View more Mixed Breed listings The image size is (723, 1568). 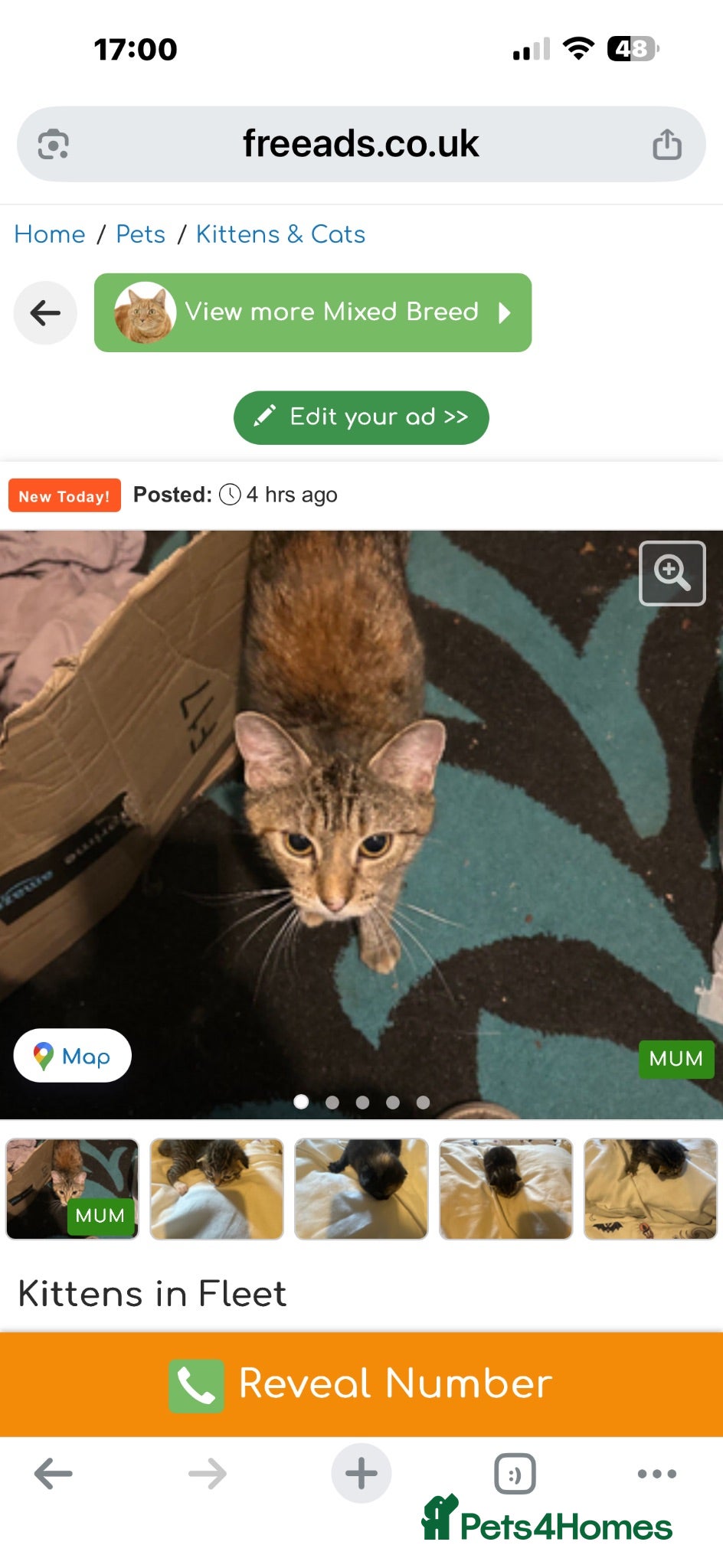coord(312,312)
